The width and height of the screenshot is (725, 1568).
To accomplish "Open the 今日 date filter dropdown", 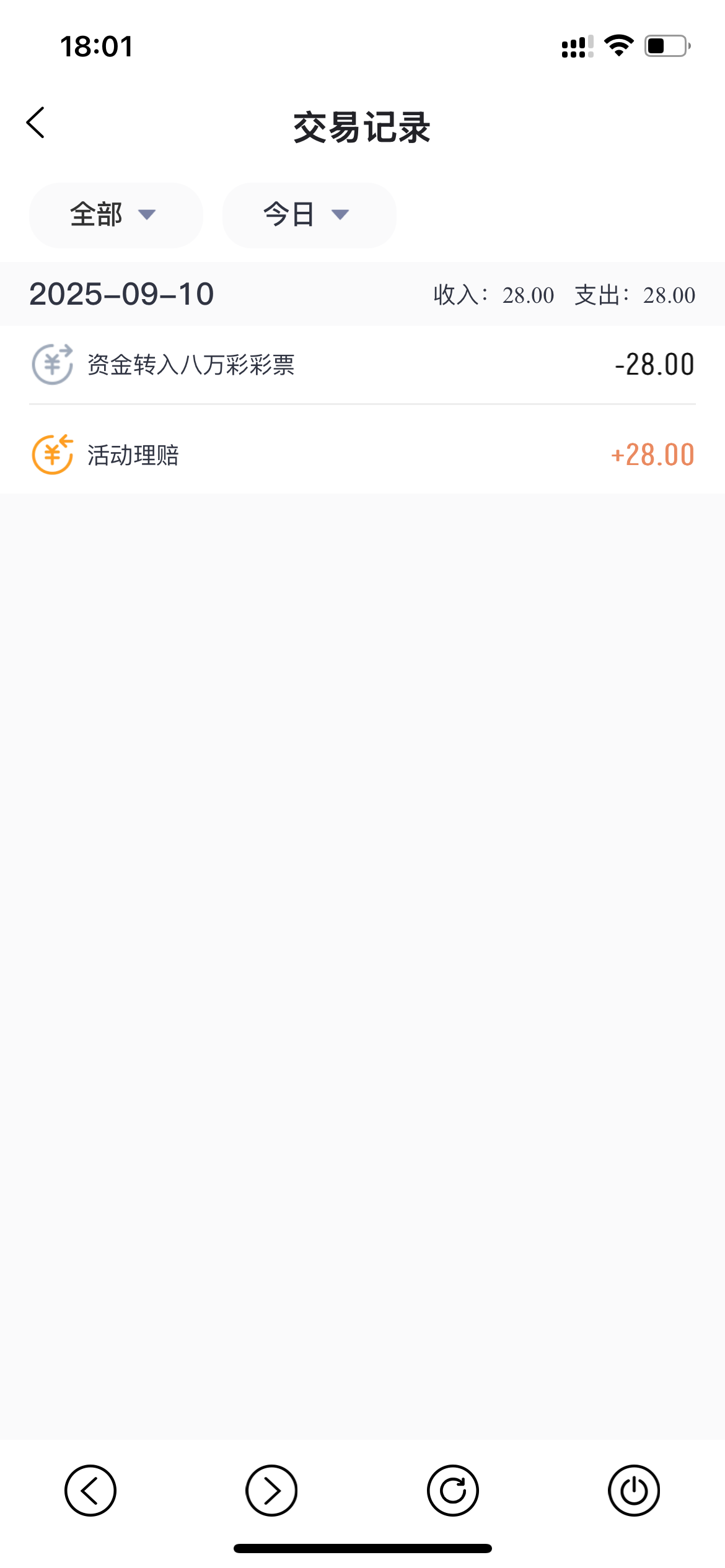I will click(309, 215).
